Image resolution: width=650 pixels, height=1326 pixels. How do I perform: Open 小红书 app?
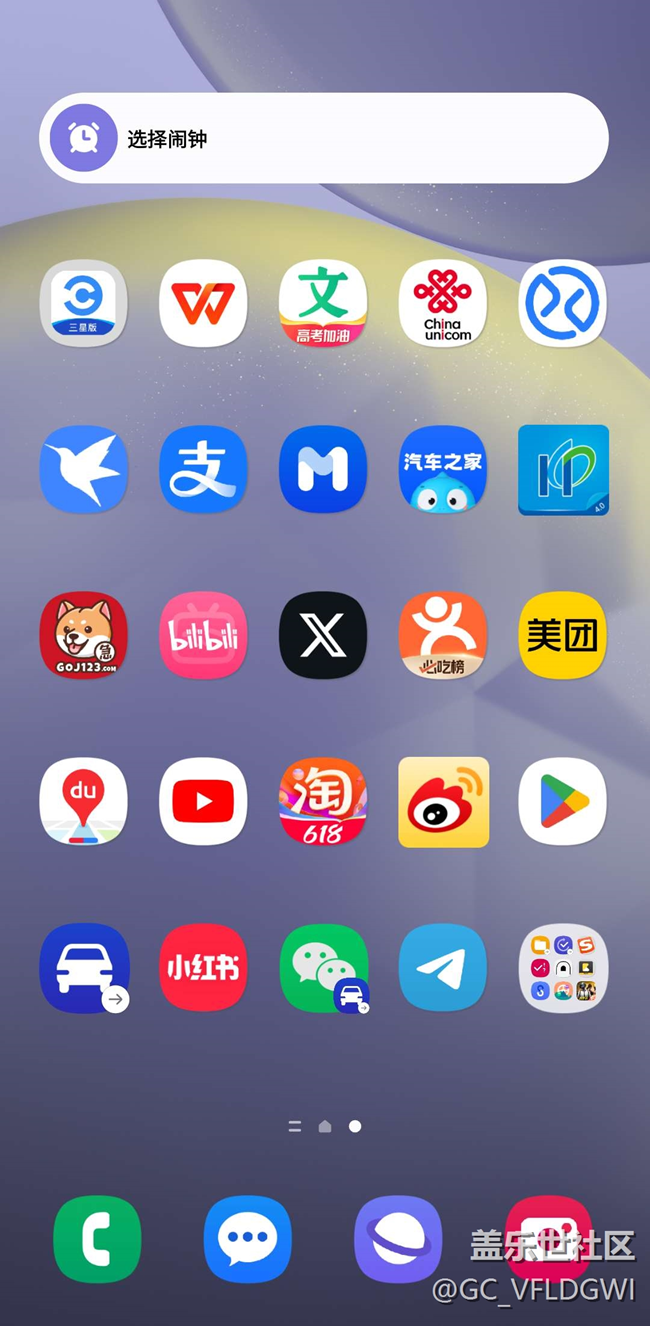click(203, 967)
